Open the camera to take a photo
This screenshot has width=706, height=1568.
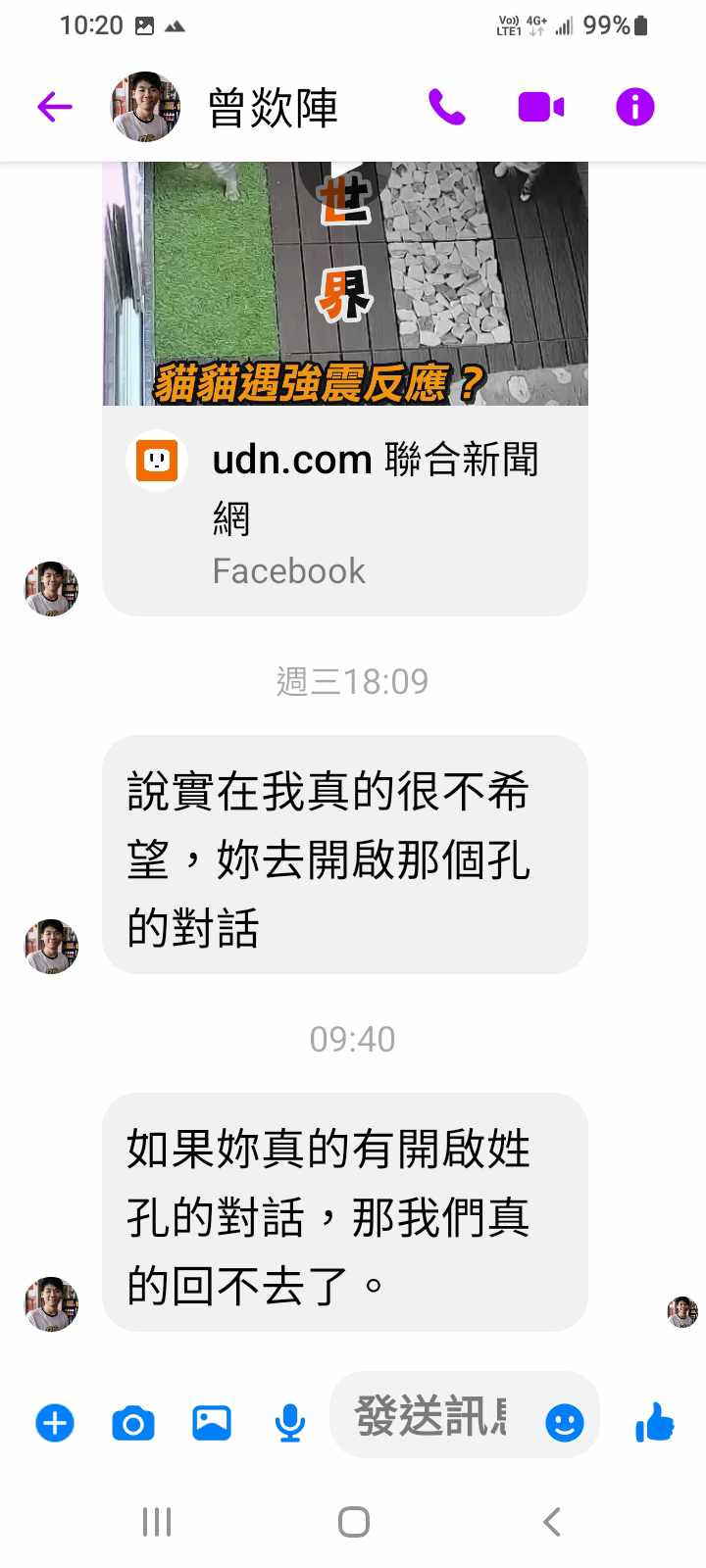[x=133, y=1422]
